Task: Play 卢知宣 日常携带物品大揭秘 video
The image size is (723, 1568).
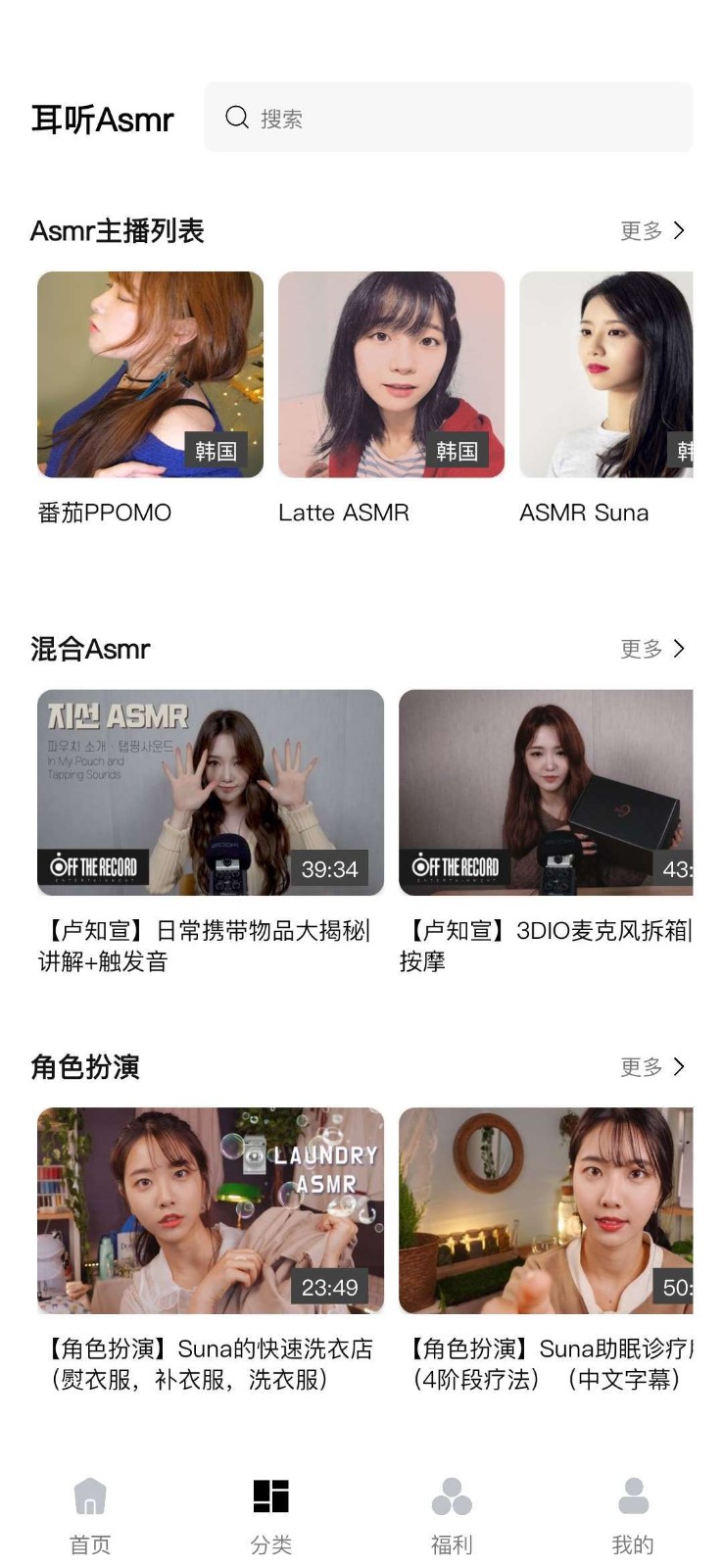Action: click(211, 793)
